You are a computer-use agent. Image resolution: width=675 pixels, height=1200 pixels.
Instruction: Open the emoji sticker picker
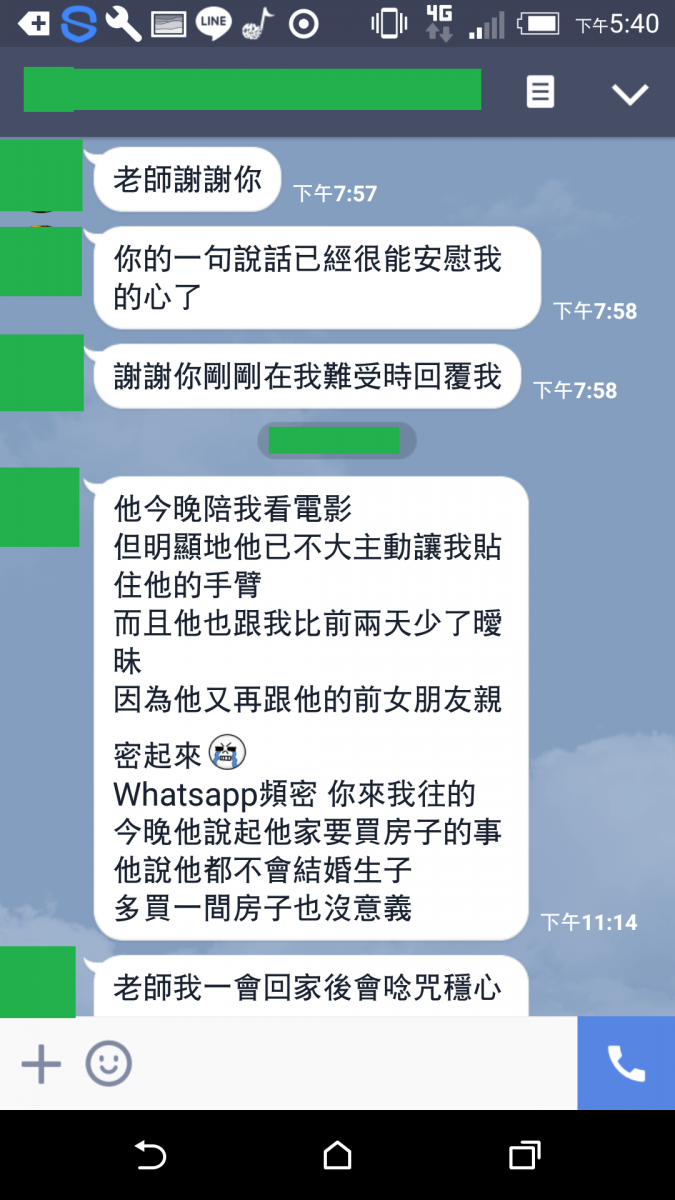click(108, 1064)
